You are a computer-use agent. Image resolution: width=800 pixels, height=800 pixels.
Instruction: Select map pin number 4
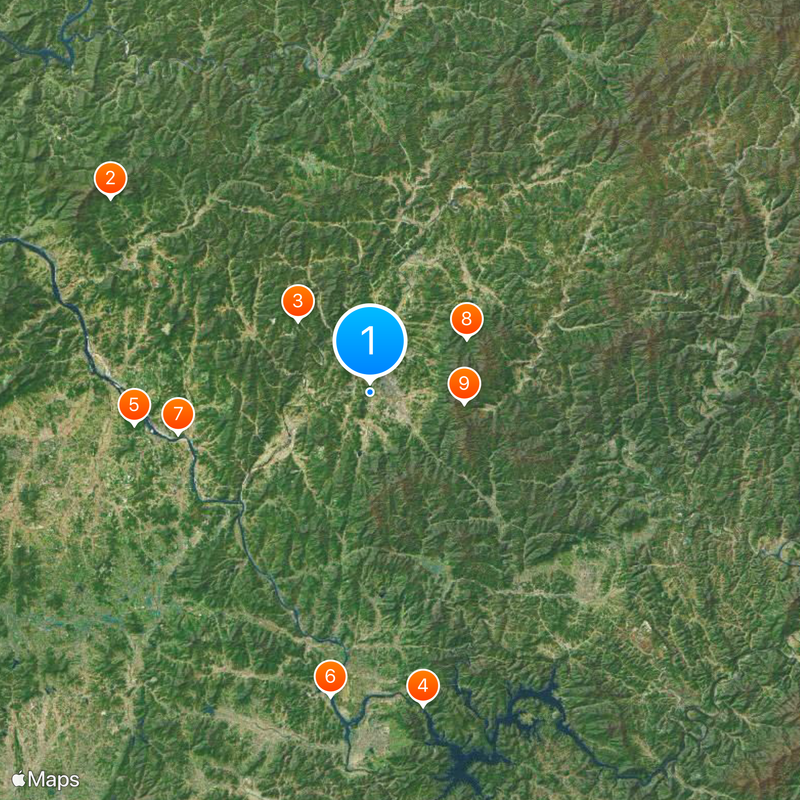point(423,686)
